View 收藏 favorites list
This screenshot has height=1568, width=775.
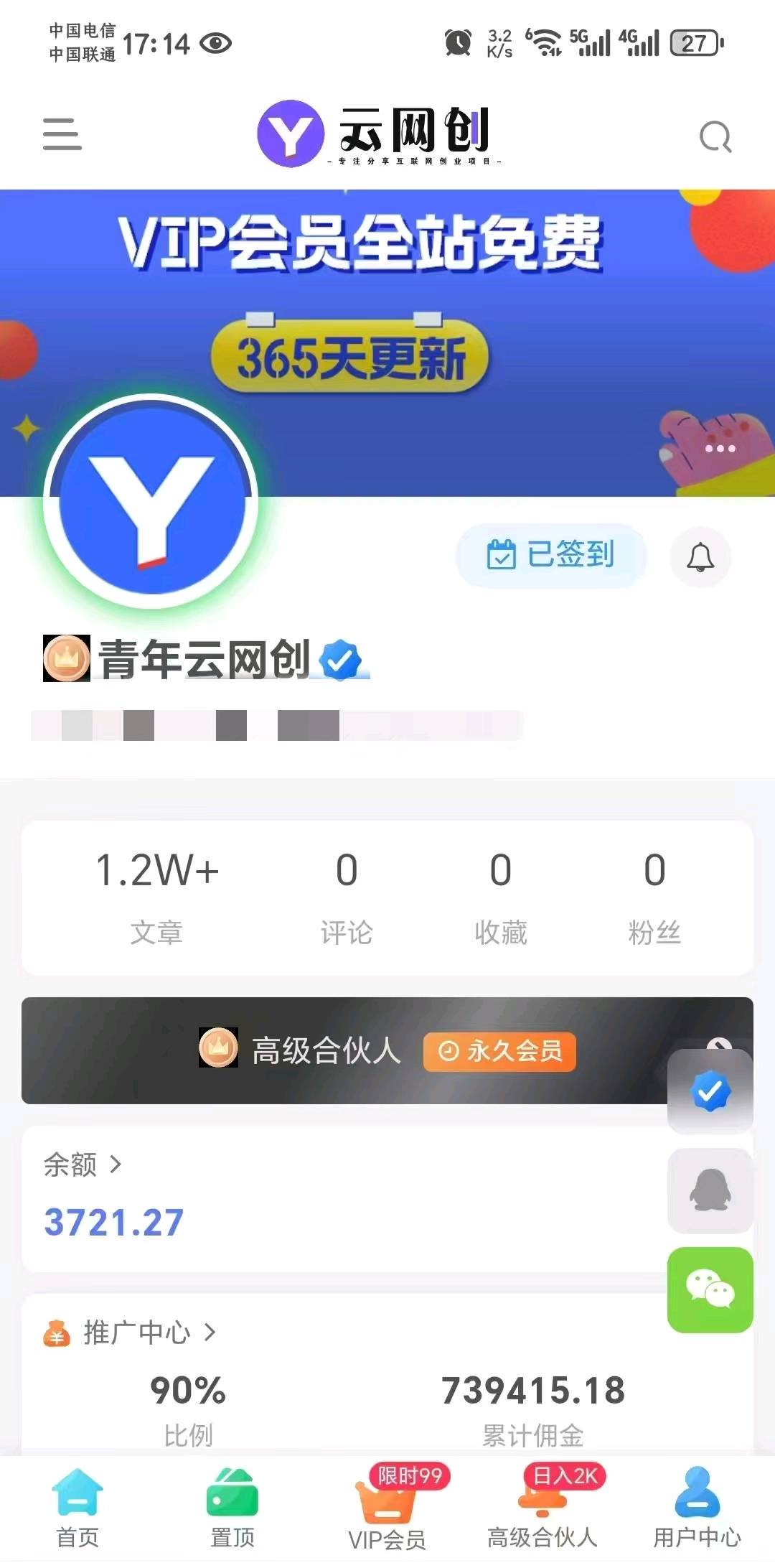(x=500, y=896)
